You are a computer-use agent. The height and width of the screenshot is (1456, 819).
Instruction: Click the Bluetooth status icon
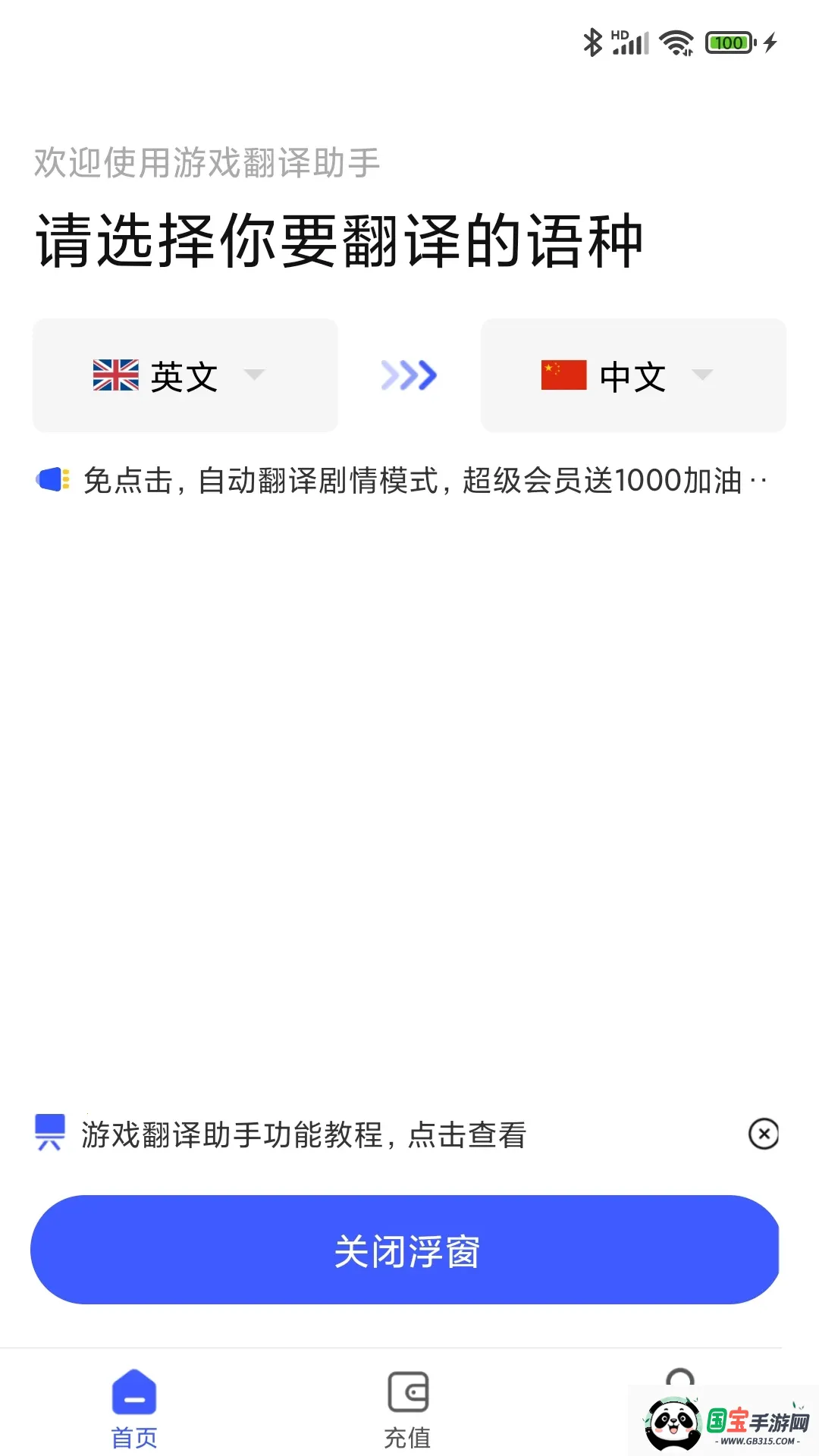tap(595, 42)
